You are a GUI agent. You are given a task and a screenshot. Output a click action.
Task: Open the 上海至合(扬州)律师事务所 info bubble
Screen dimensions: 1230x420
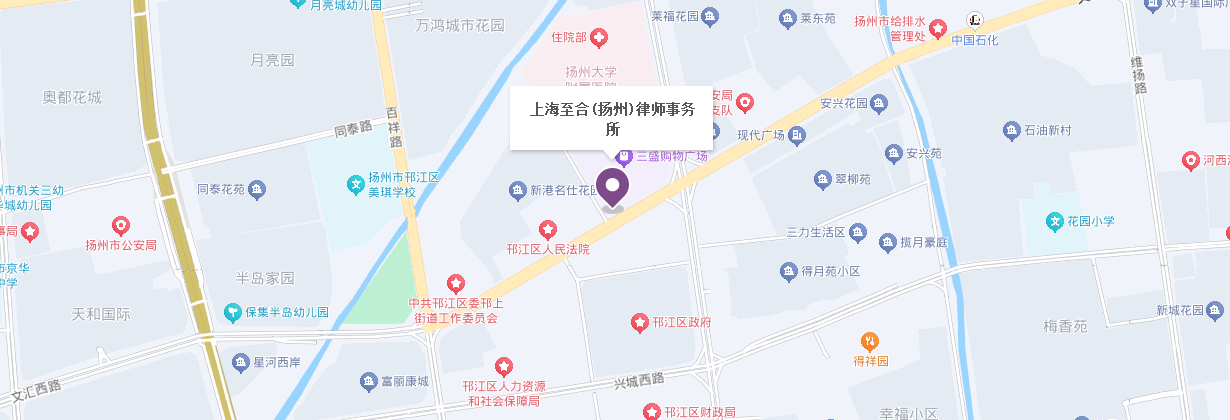tap(612, 118)
